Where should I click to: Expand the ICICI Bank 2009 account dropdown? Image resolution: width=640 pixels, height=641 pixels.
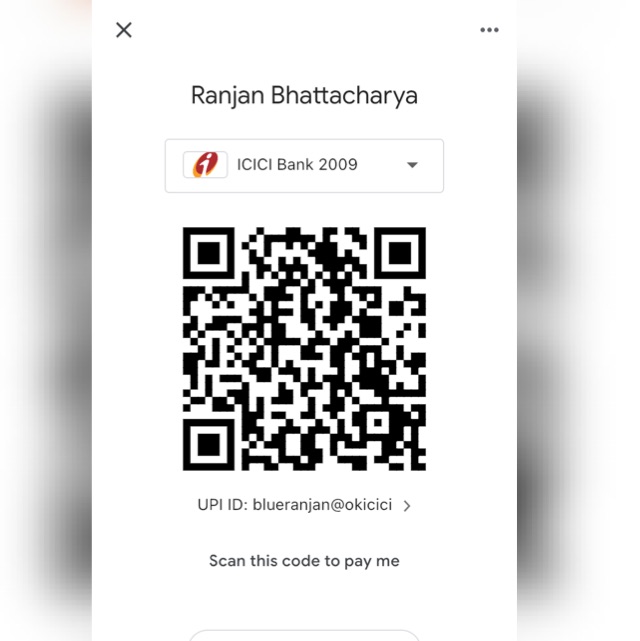coord(411,166)
